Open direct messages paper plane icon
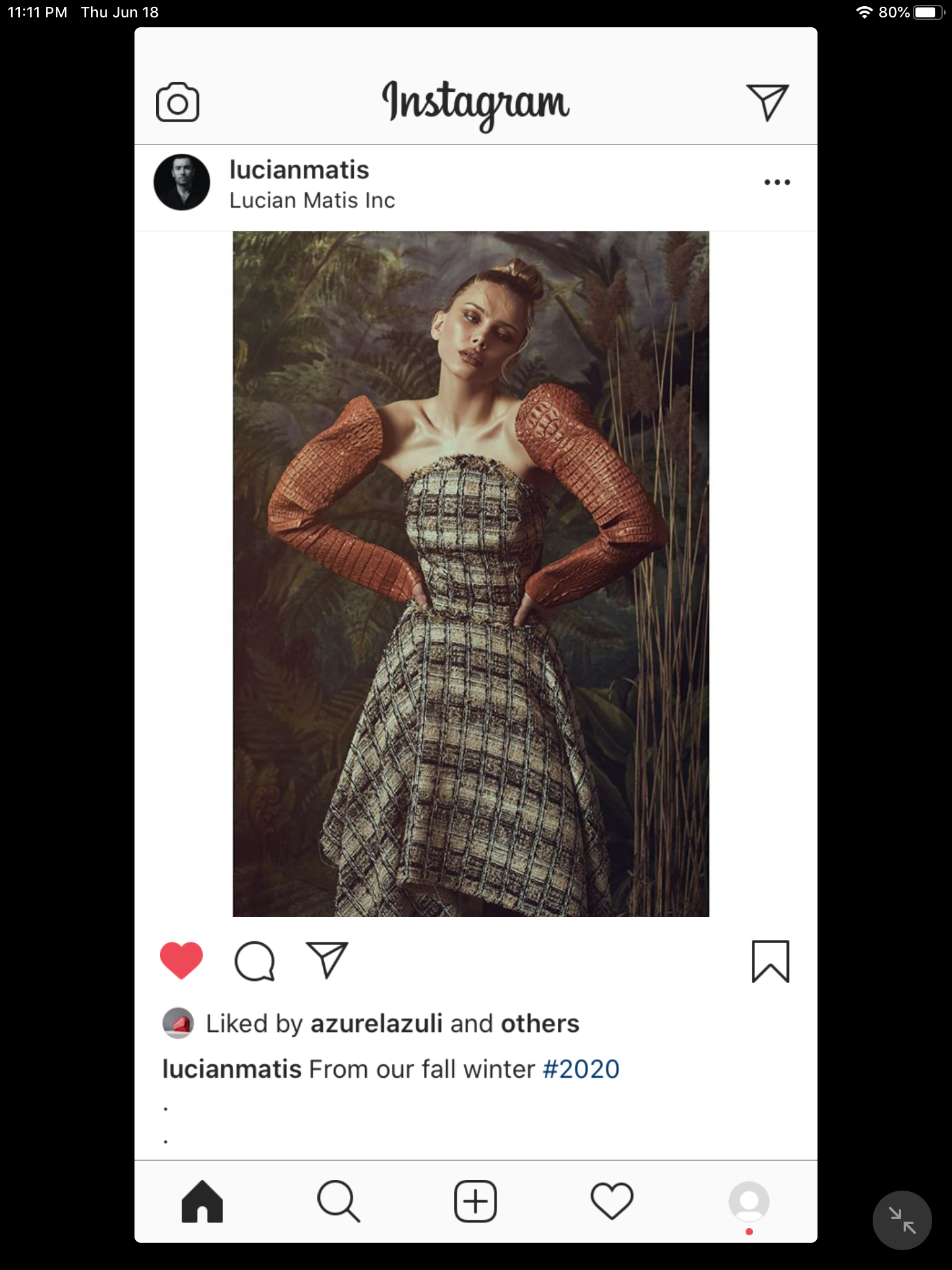The image size is (952, 1270). [767, 102]
